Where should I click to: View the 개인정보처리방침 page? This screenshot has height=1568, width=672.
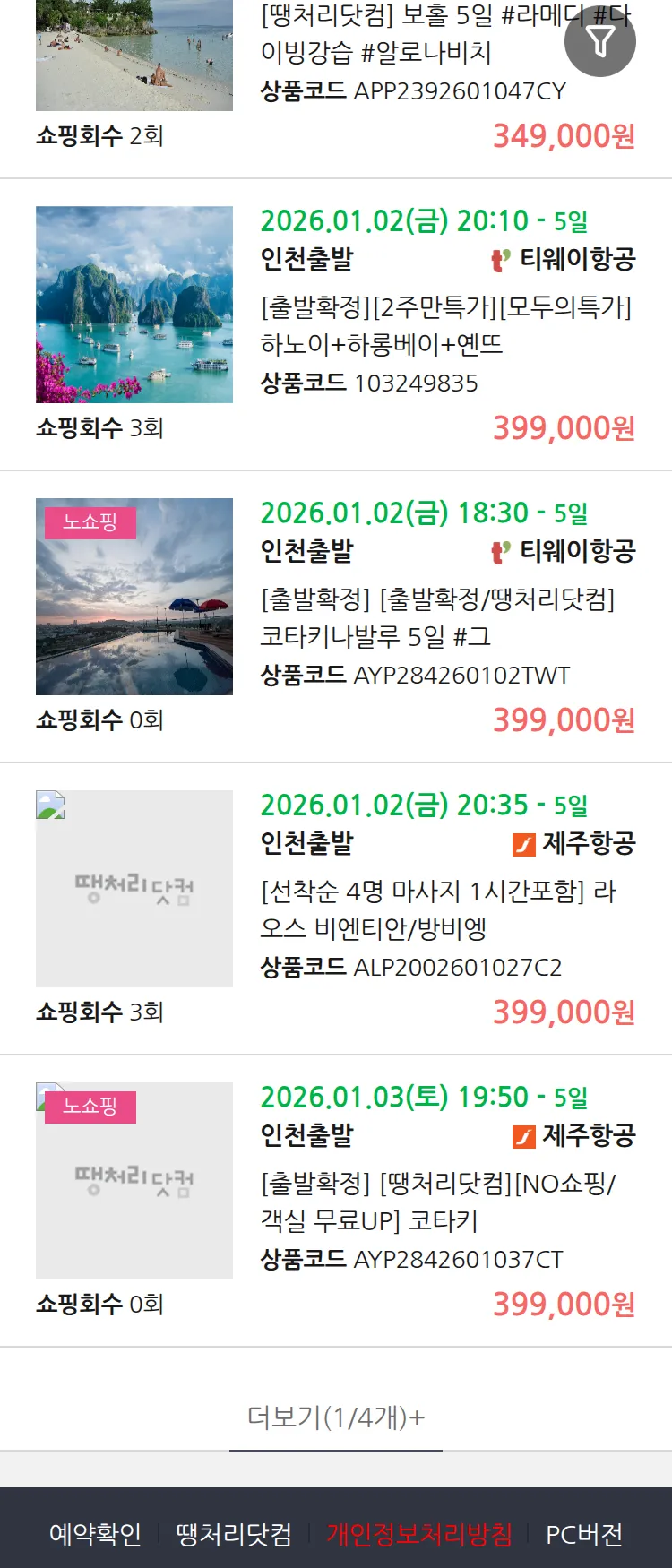tap(419, 1534)
